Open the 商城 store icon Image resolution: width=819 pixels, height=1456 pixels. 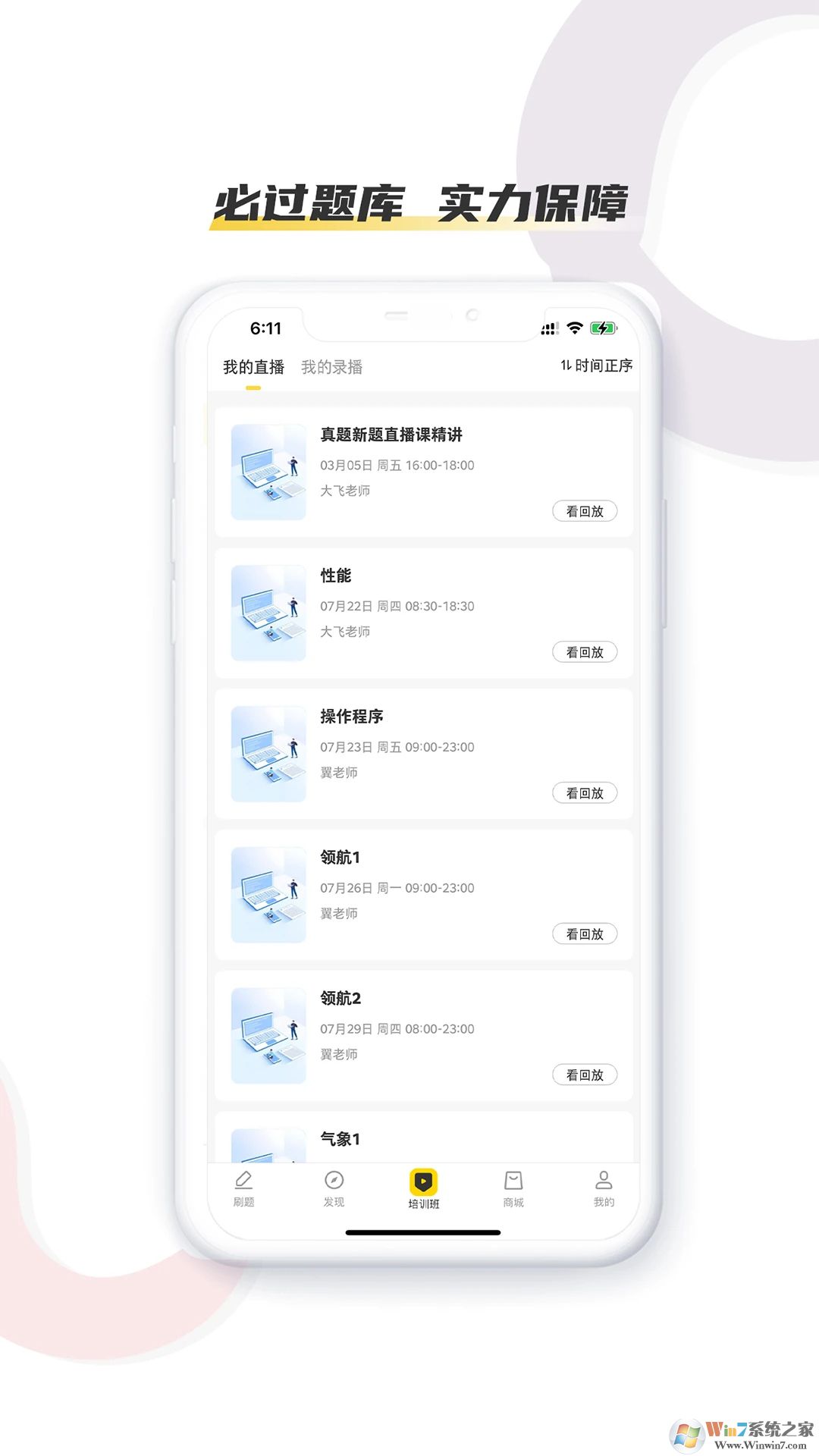(514, 1181)
